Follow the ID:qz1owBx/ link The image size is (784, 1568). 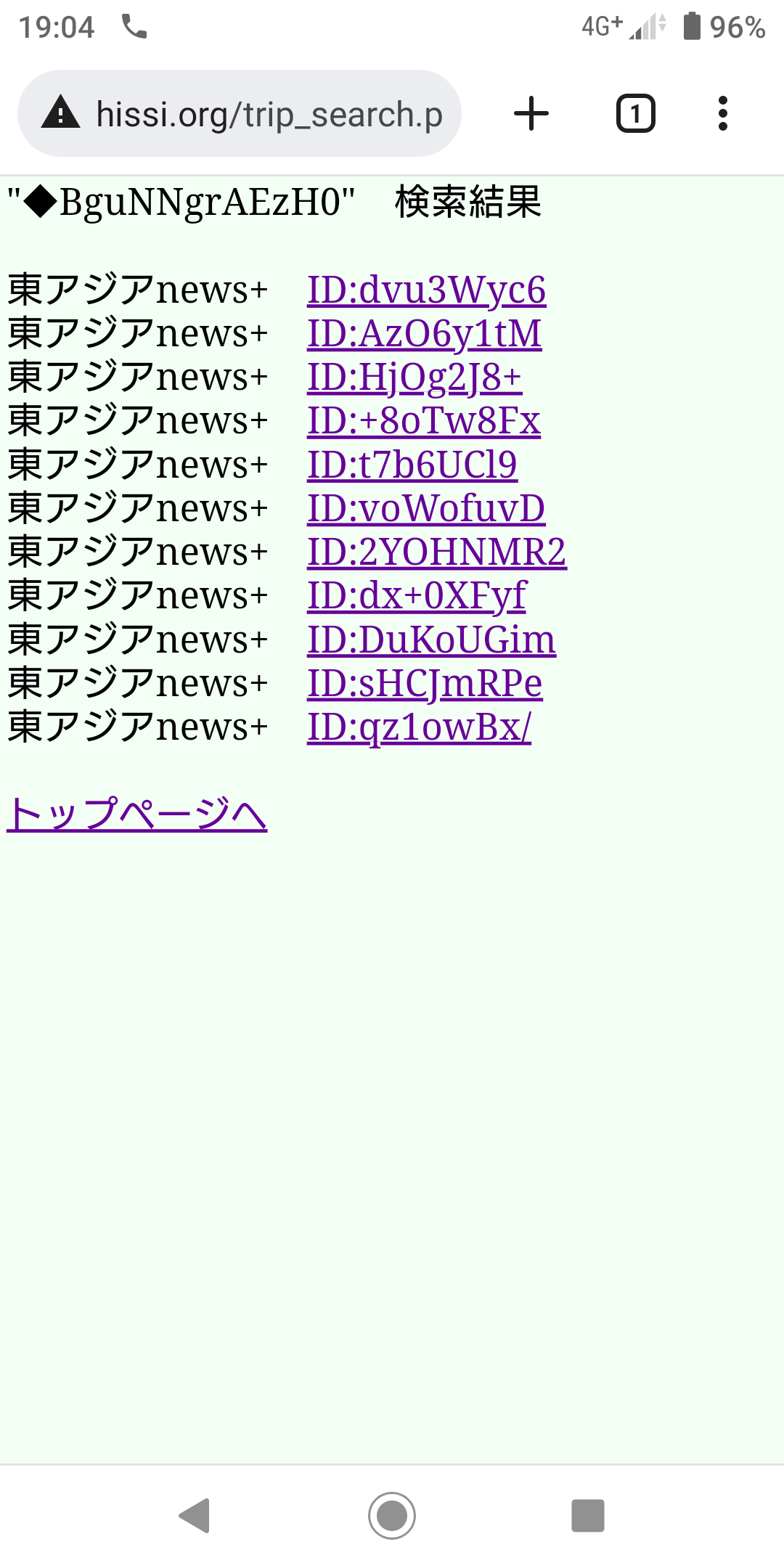(419, 727)
